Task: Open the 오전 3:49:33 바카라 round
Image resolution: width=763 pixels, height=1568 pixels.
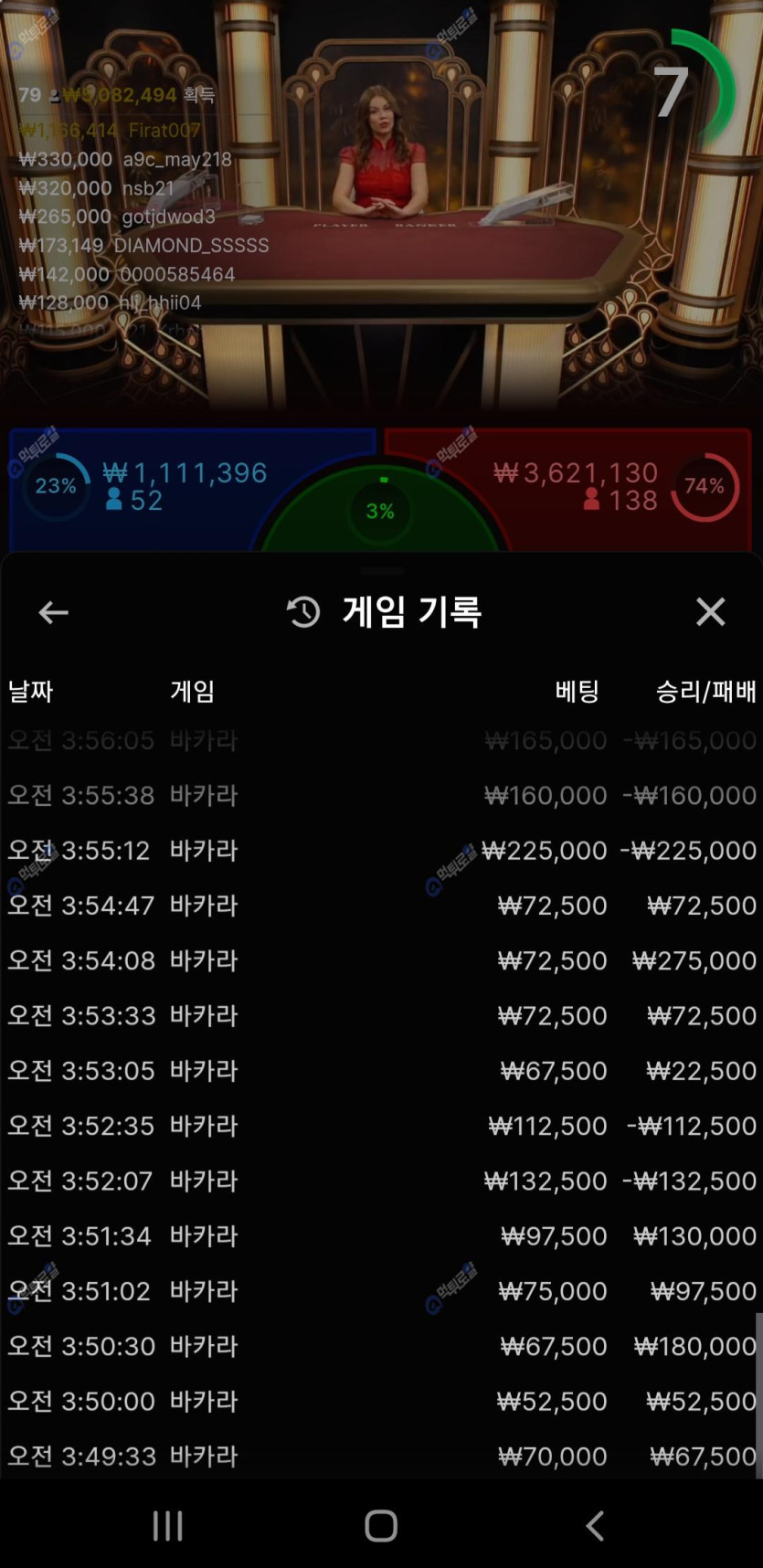Action: (381, 1456)
